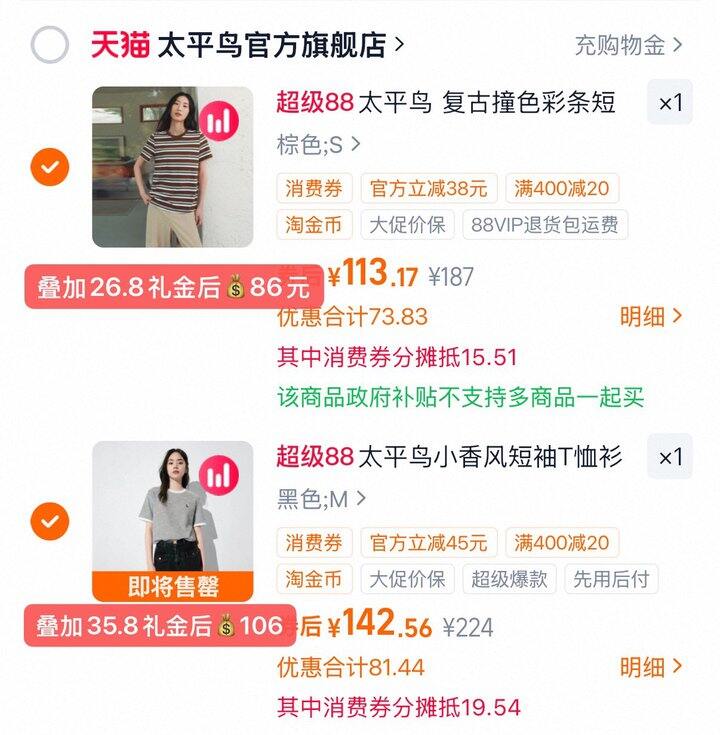This screenshot has width=720, height=735.
Task: Open 充购物金 top-up link
Action: pos(628,45)
